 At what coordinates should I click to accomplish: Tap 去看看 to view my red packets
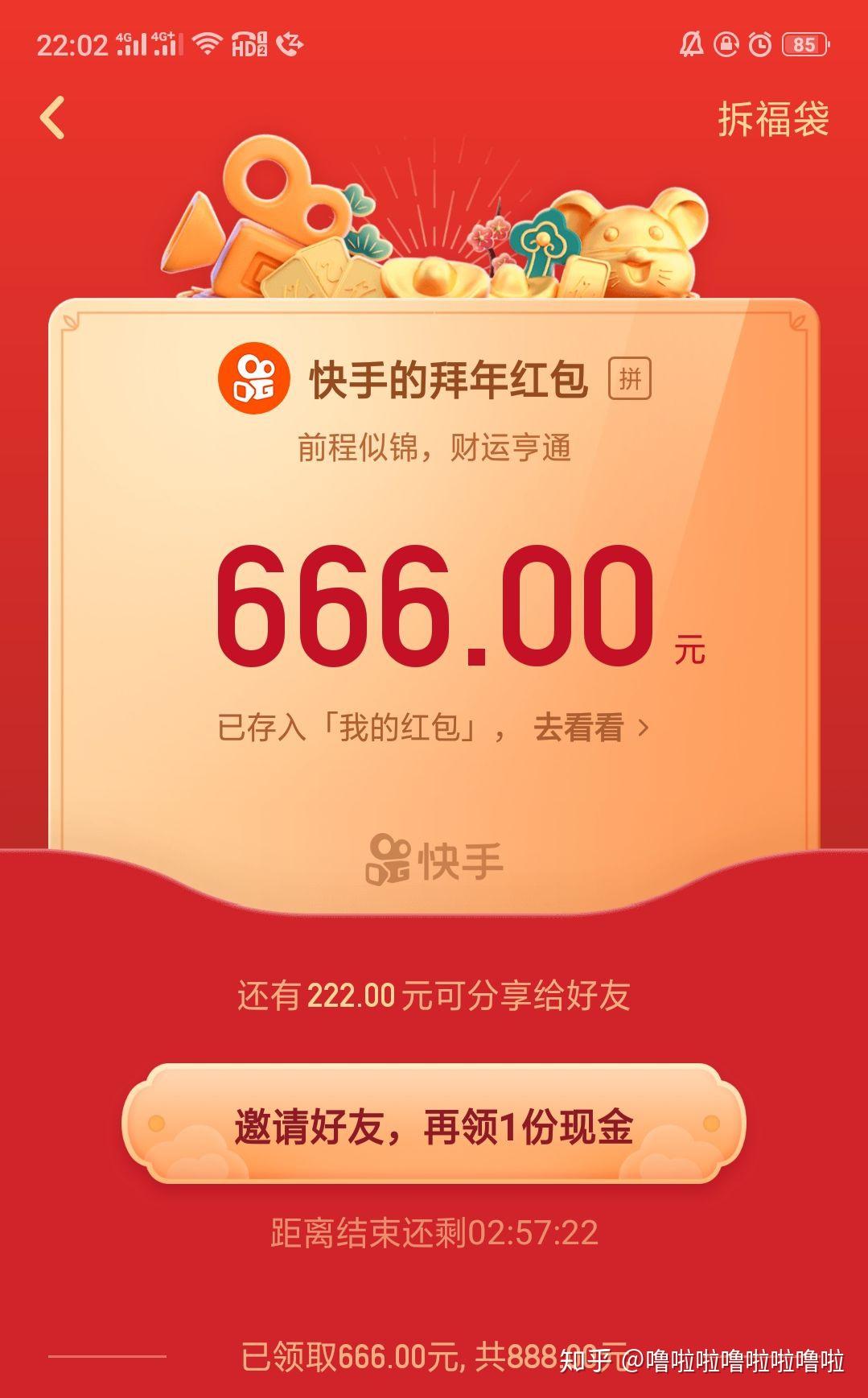click(590, 728)
